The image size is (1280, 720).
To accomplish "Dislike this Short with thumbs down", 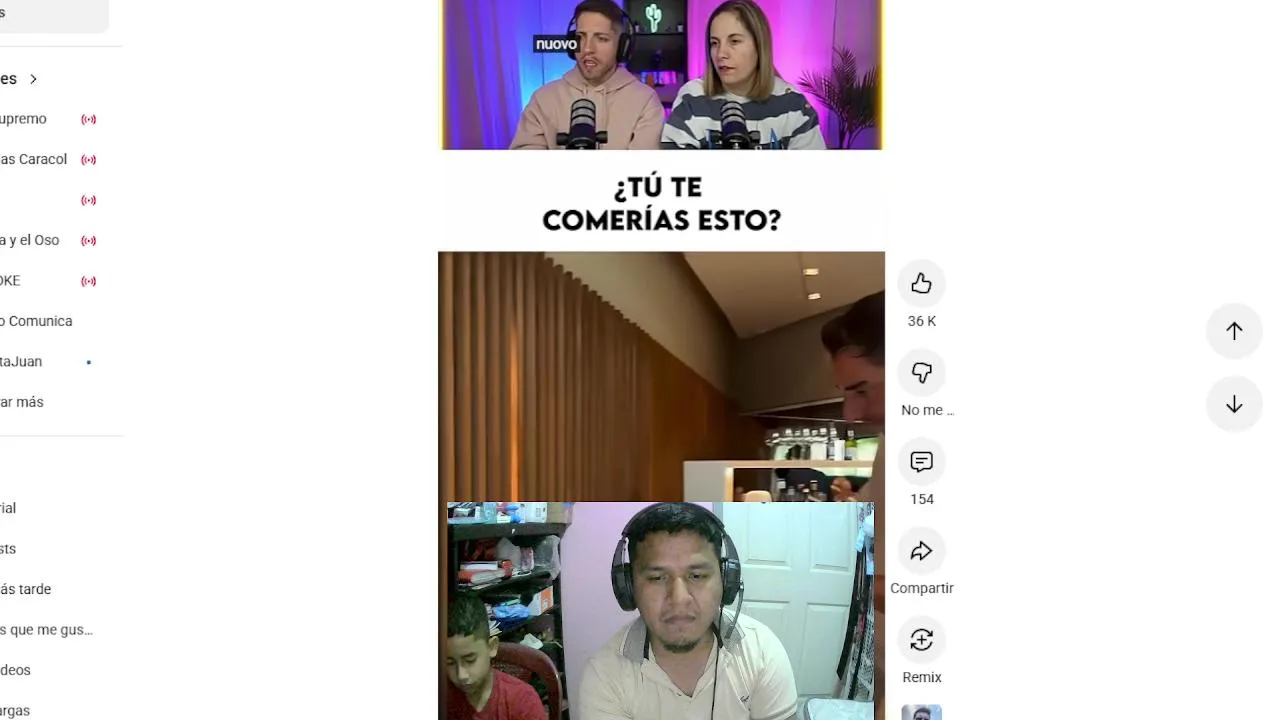I will point(921,373).
